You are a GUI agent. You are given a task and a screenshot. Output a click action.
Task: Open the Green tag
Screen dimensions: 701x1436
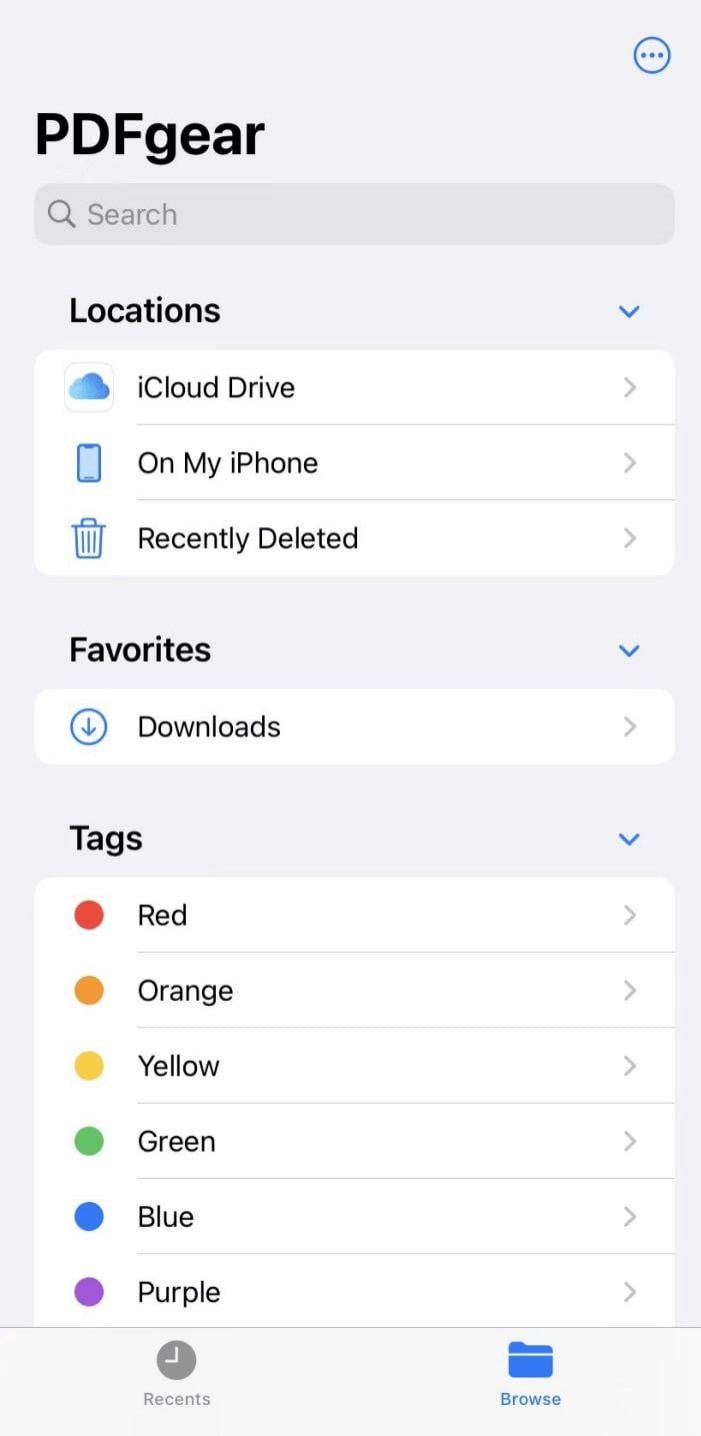tap(354, 1141)
